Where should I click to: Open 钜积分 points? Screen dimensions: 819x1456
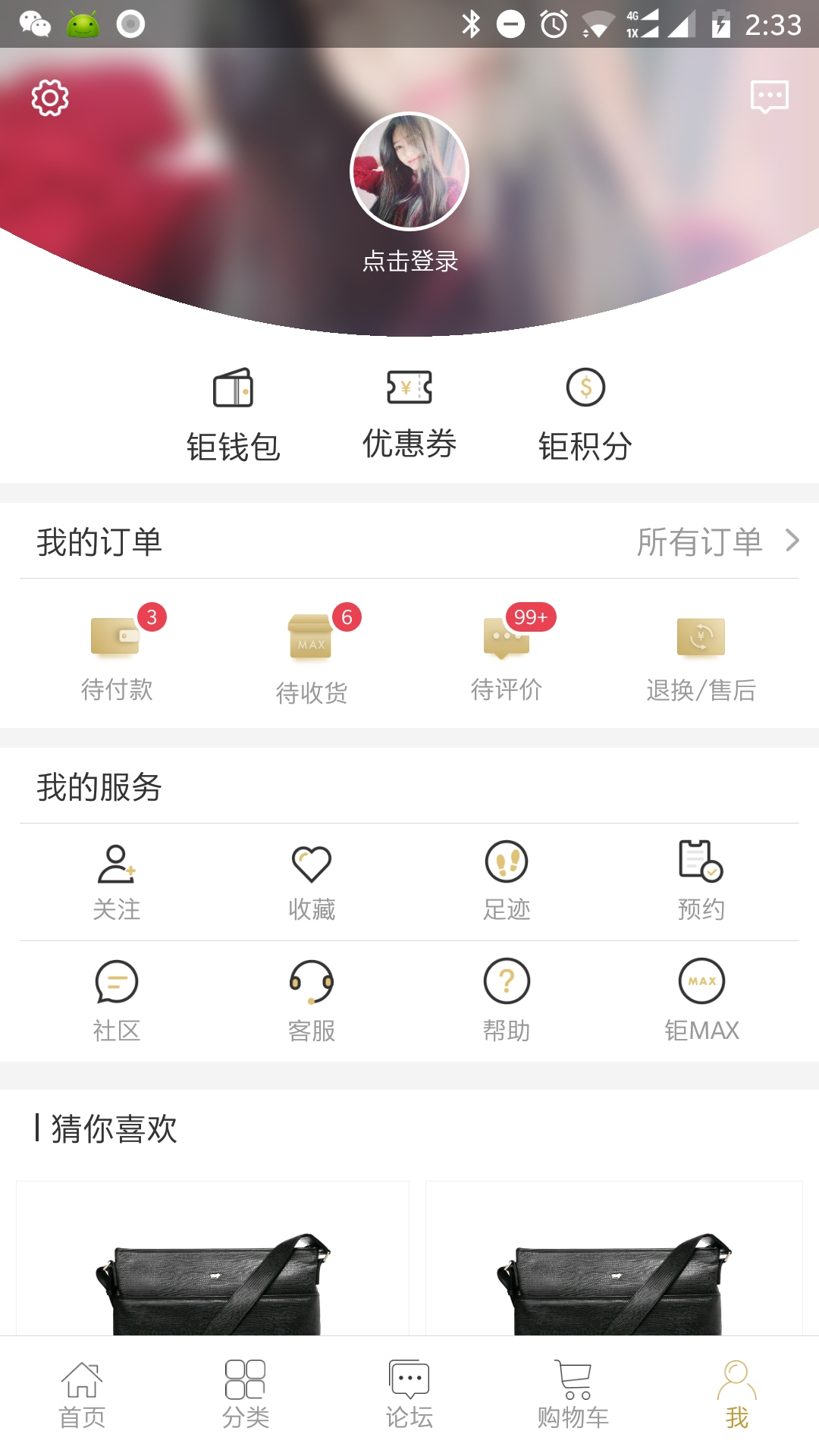(x=585, y=415)
